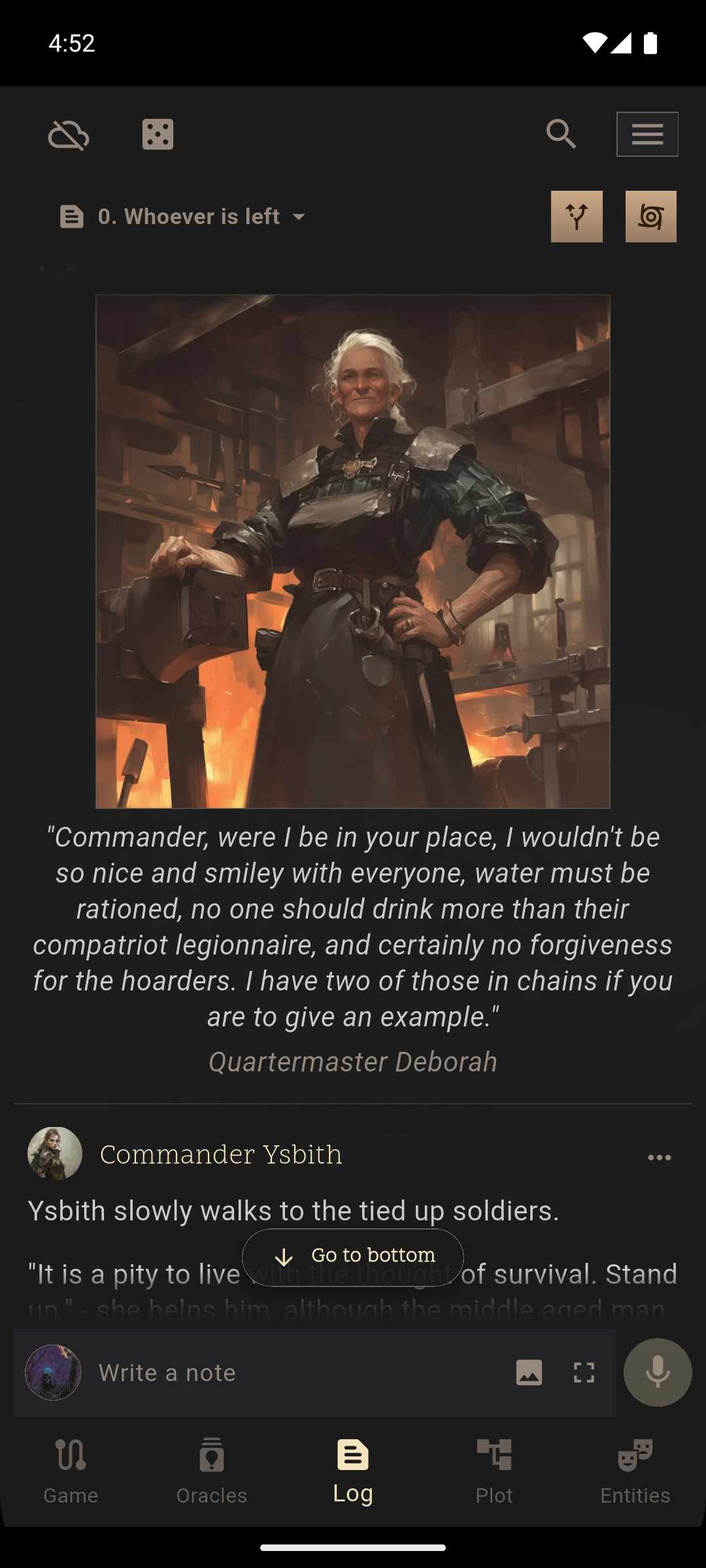Change the author avatar beside note field
This screenshot has height=1568, width=706.
(53, 1373)
